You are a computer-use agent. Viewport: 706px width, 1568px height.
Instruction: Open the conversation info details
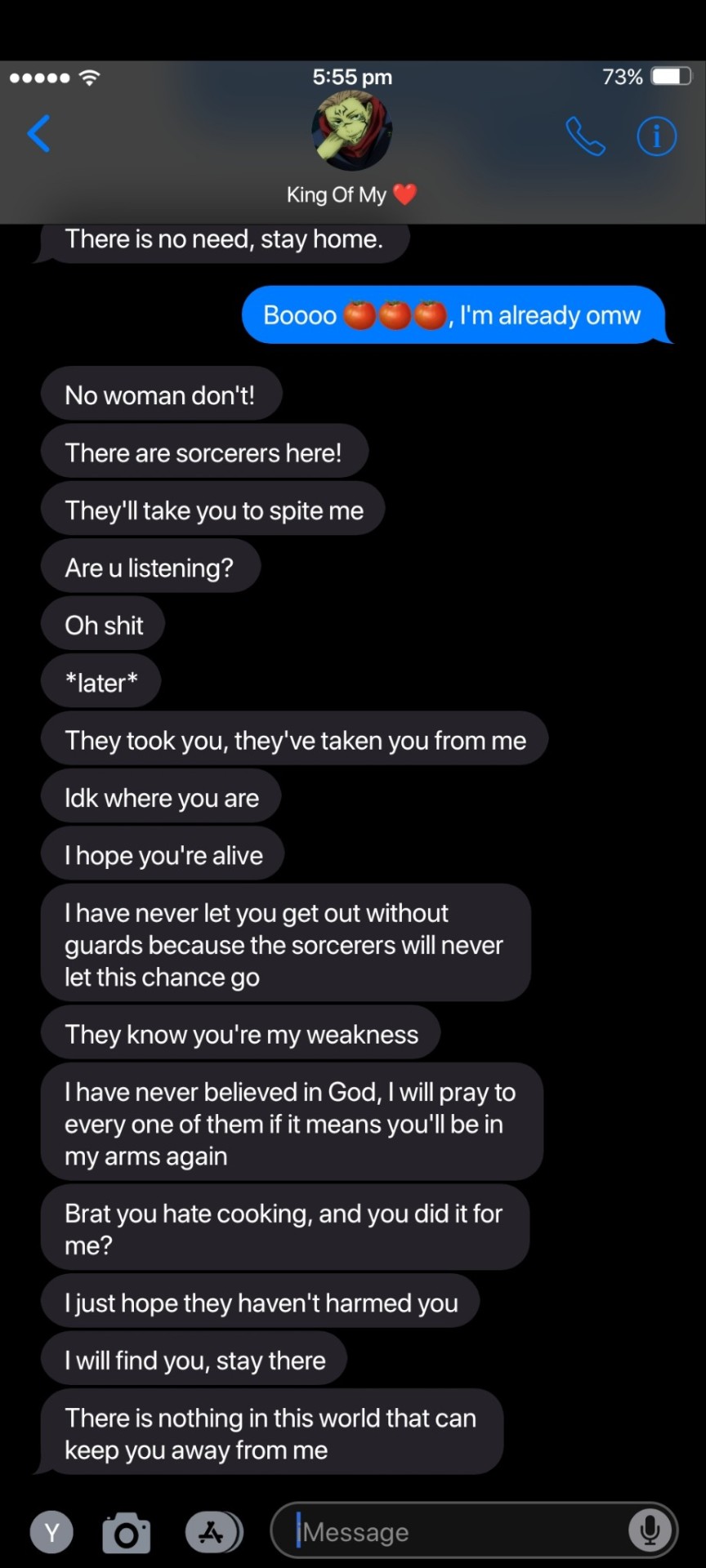656,136
